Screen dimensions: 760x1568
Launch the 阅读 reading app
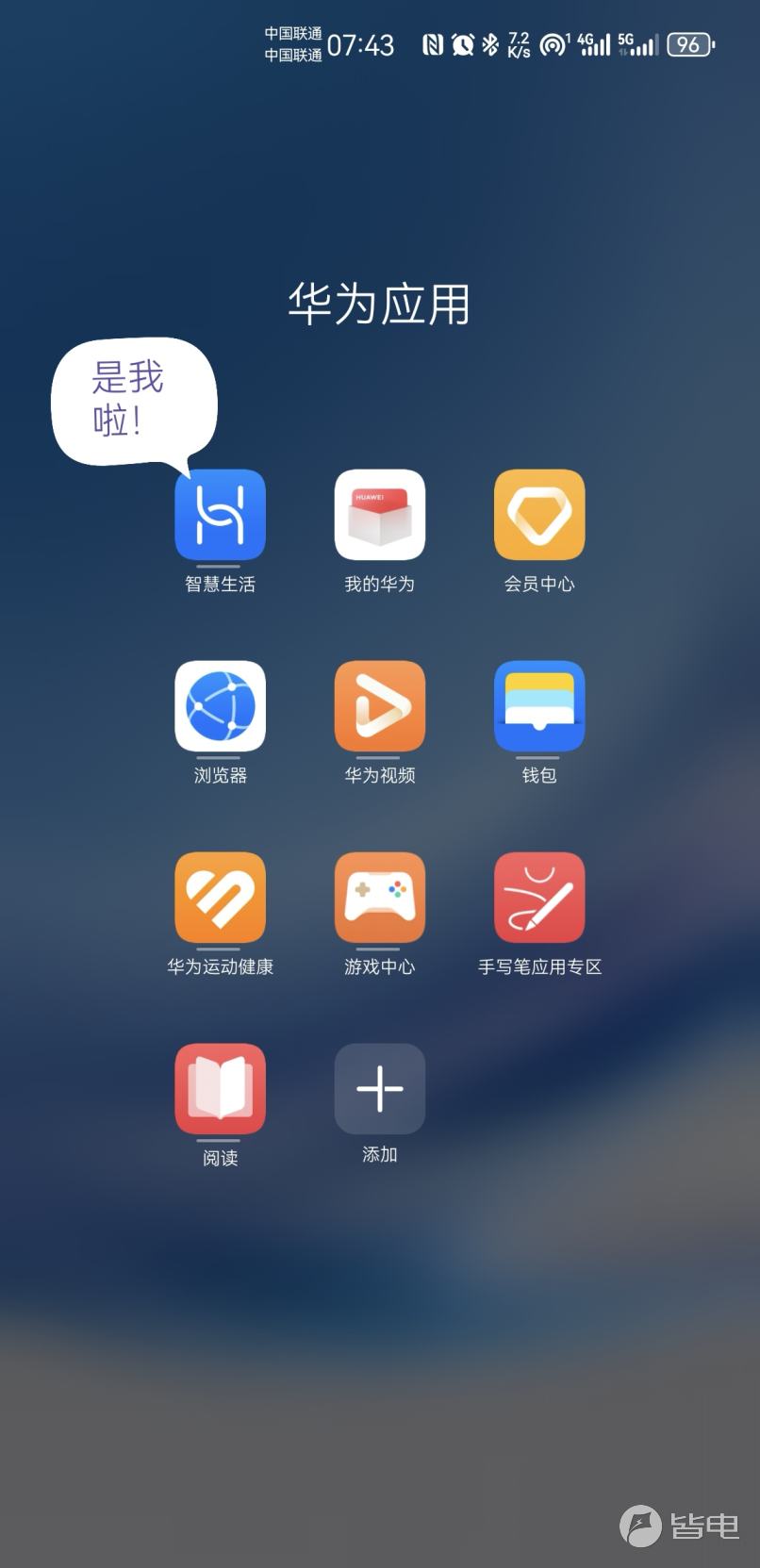[220, 1089]
